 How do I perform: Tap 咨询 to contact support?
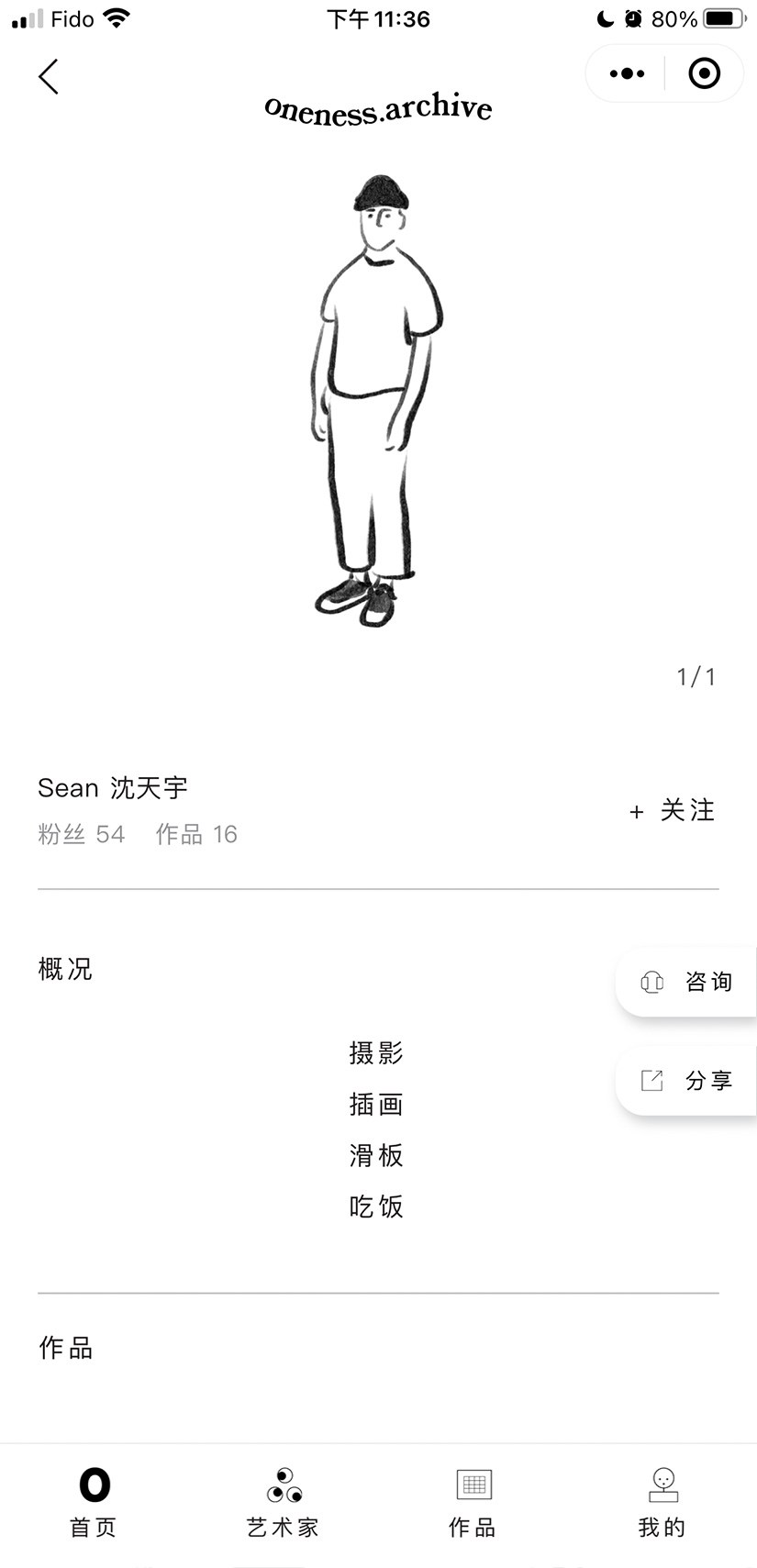[x=687, y=982]
